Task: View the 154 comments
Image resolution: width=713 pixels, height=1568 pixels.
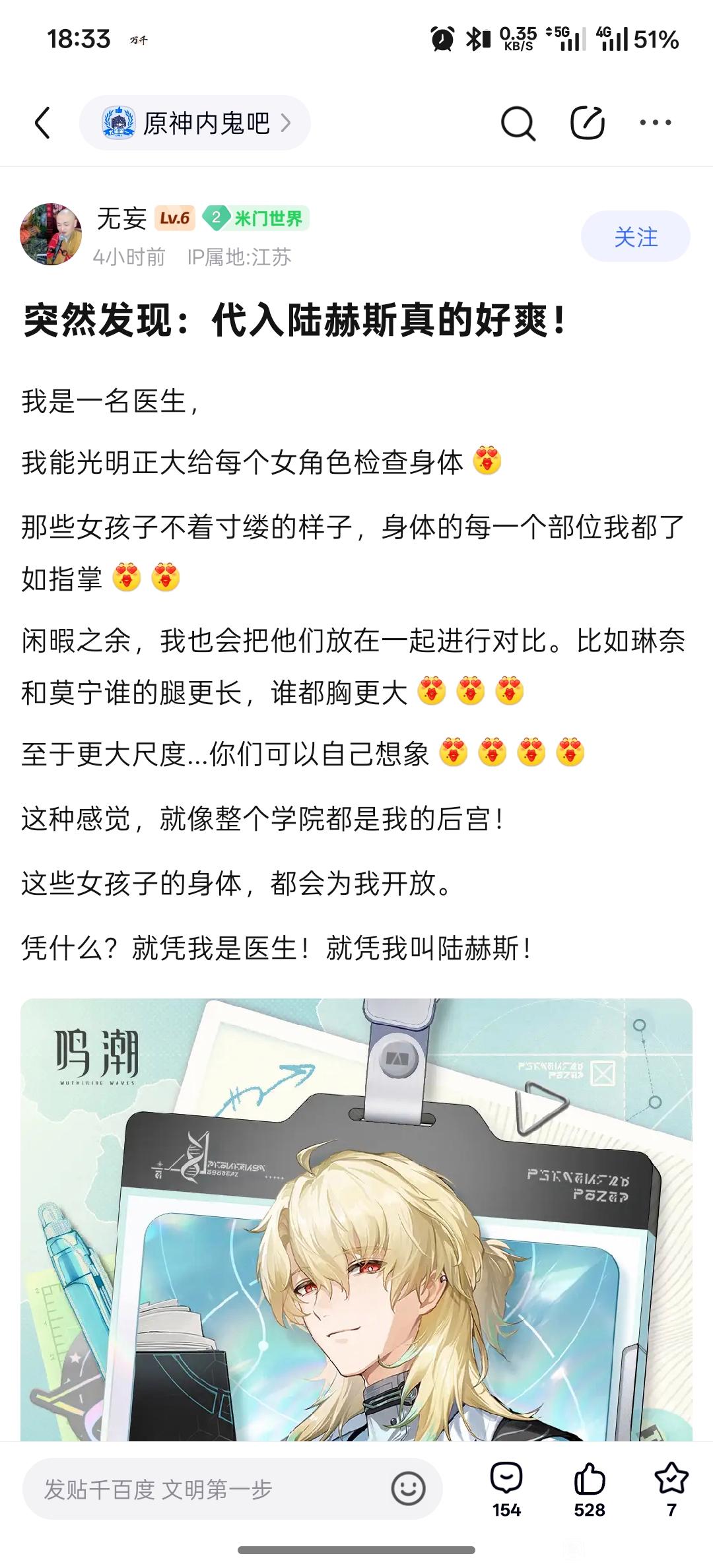Action: pos(506,1489)
